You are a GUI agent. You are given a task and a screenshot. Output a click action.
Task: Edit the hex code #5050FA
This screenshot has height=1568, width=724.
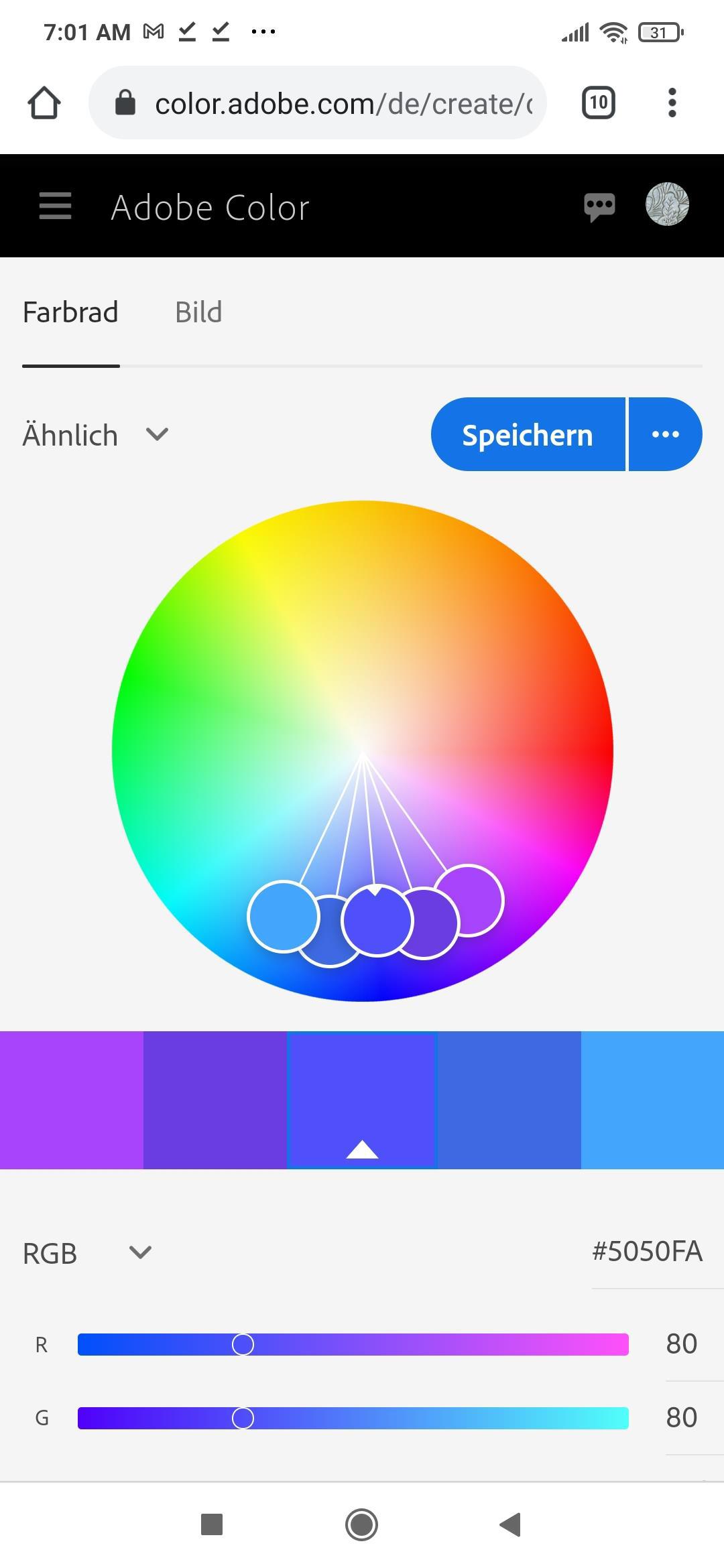tap(647, 1252)
